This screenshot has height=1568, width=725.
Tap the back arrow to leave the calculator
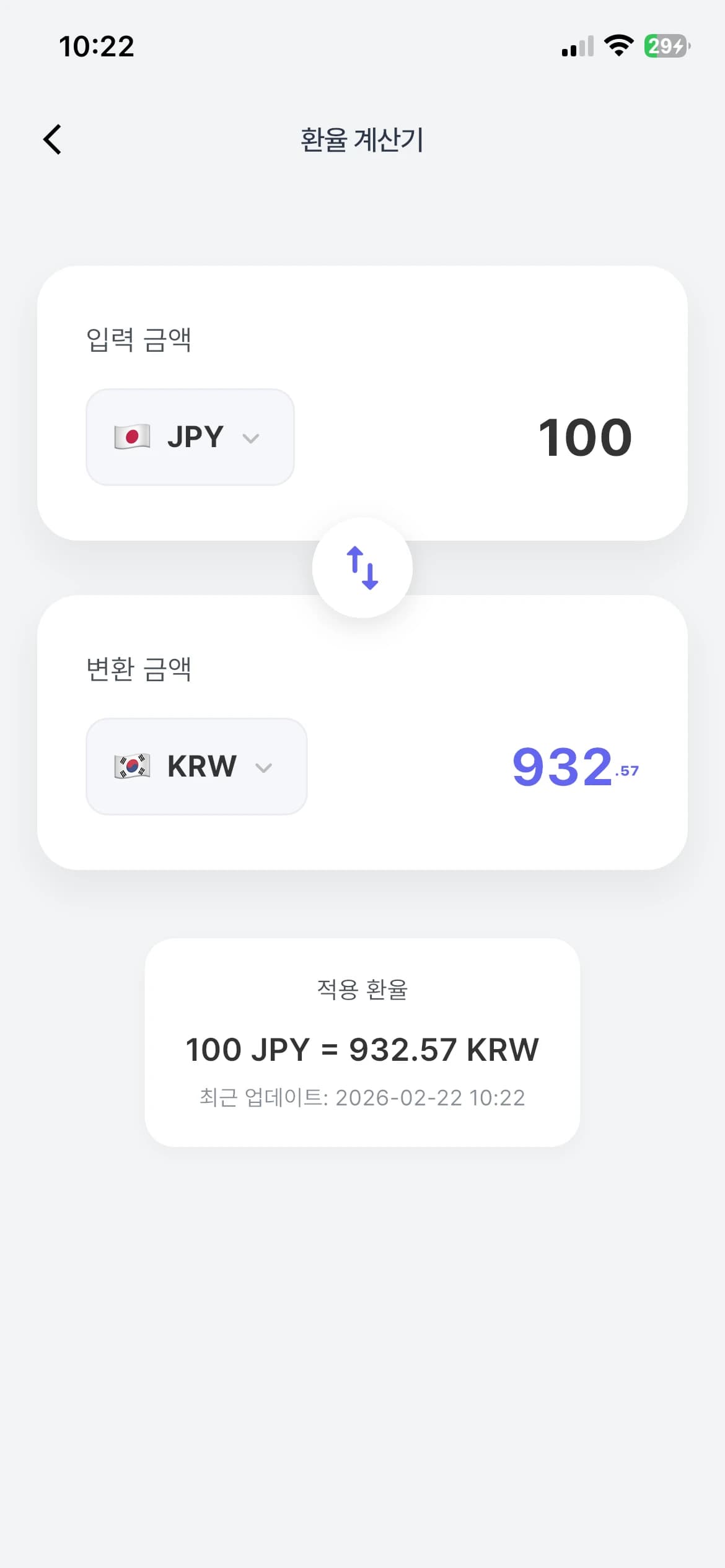pyautogui.click(x=52, y=139)
